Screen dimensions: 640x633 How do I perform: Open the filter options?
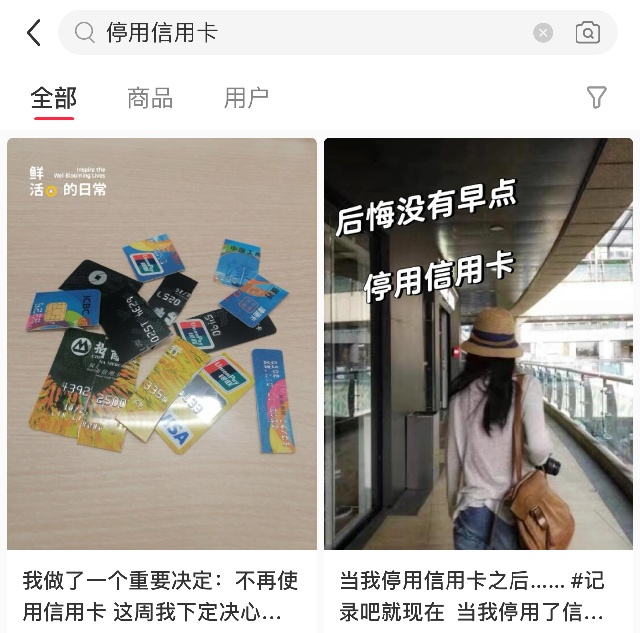pyautogui.click(x=596, y=97)
